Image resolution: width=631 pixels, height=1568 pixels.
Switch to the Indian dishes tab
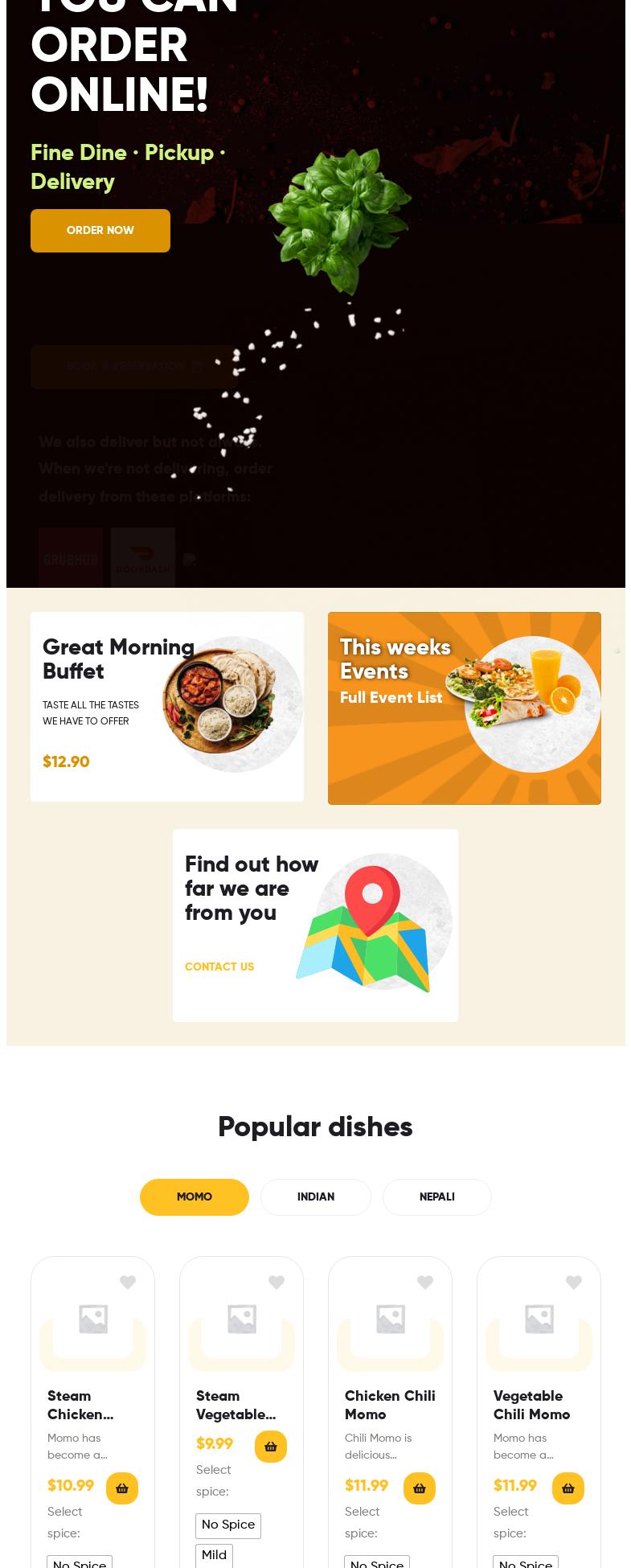click(x=316, y=1197)
